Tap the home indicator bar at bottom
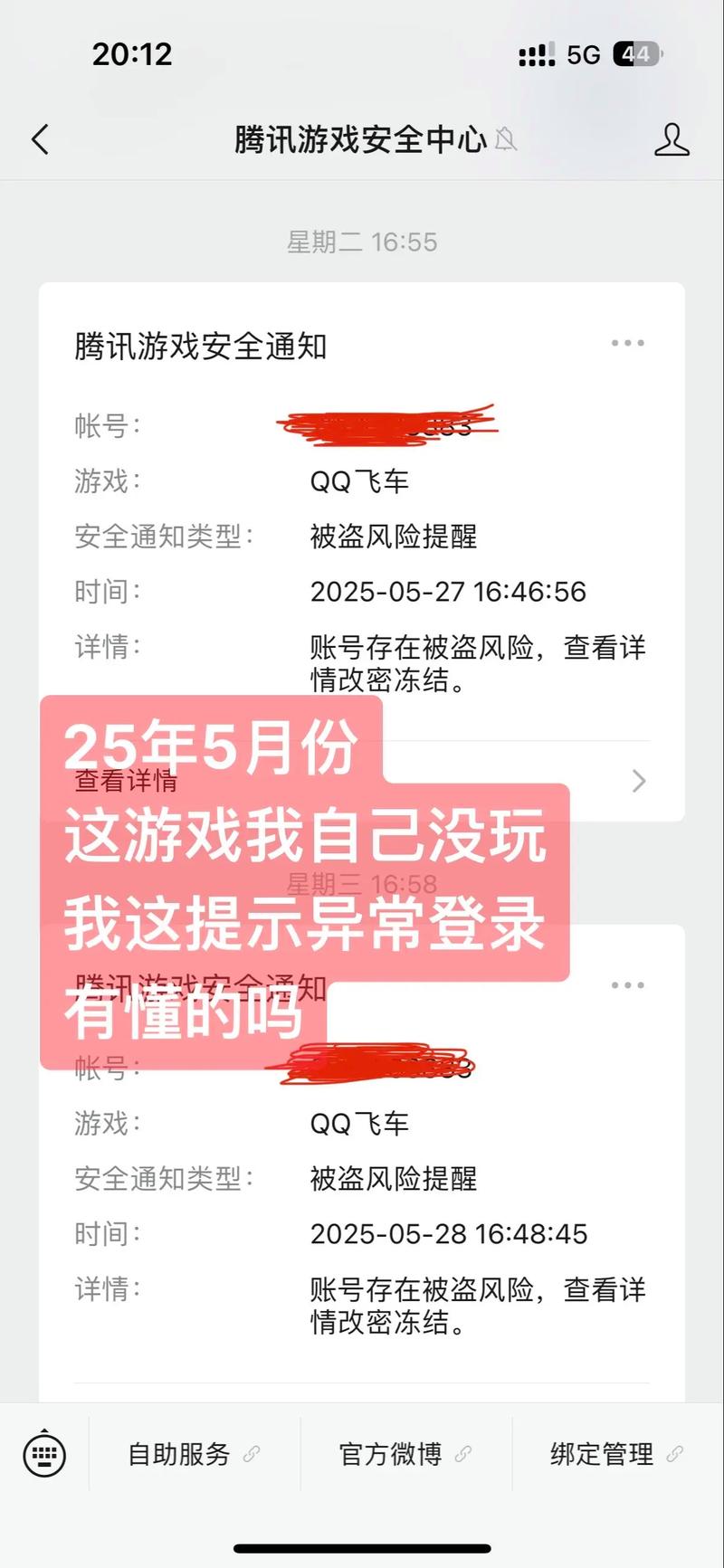The height and width of the screenshot is (1568, 724). (x=362, y=1545)
